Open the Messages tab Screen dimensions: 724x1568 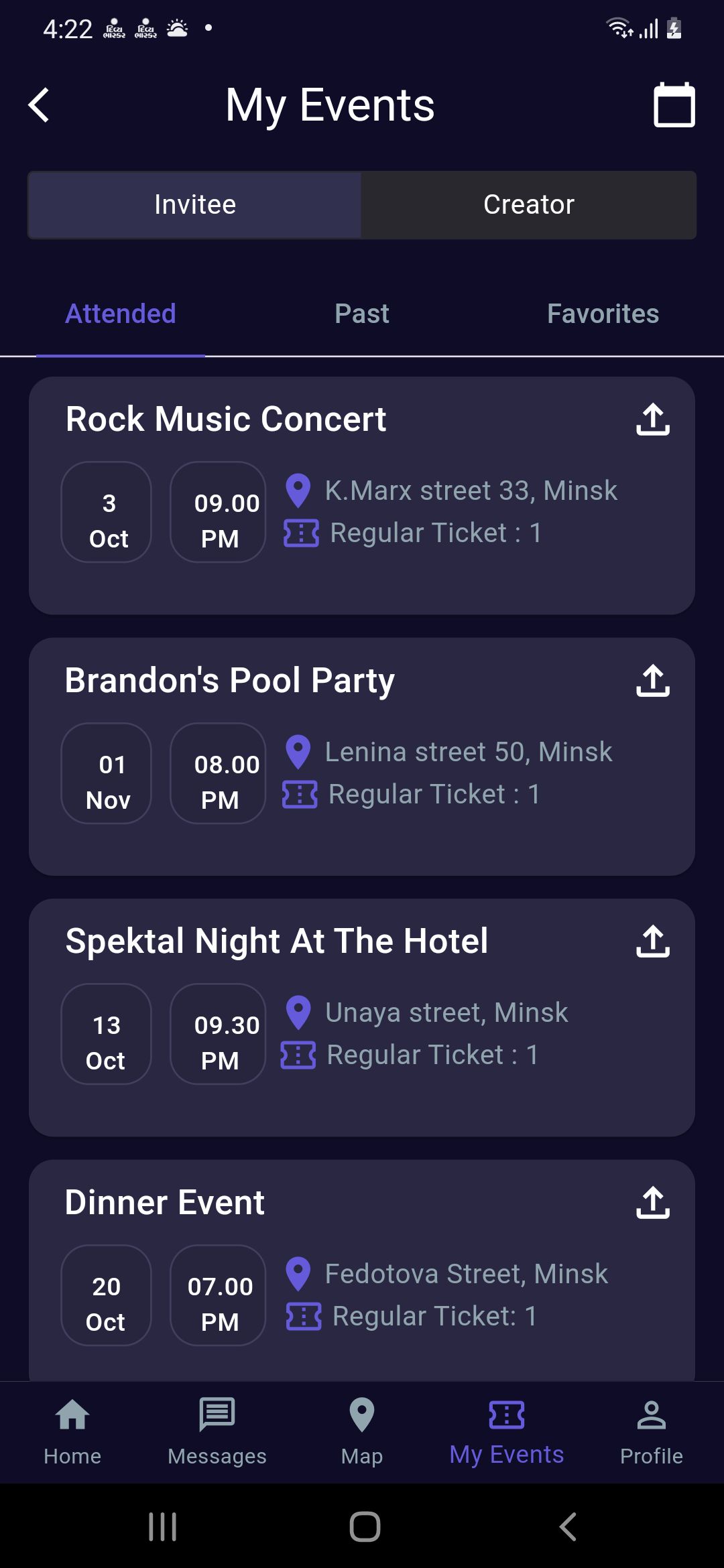pos(217,1432)
